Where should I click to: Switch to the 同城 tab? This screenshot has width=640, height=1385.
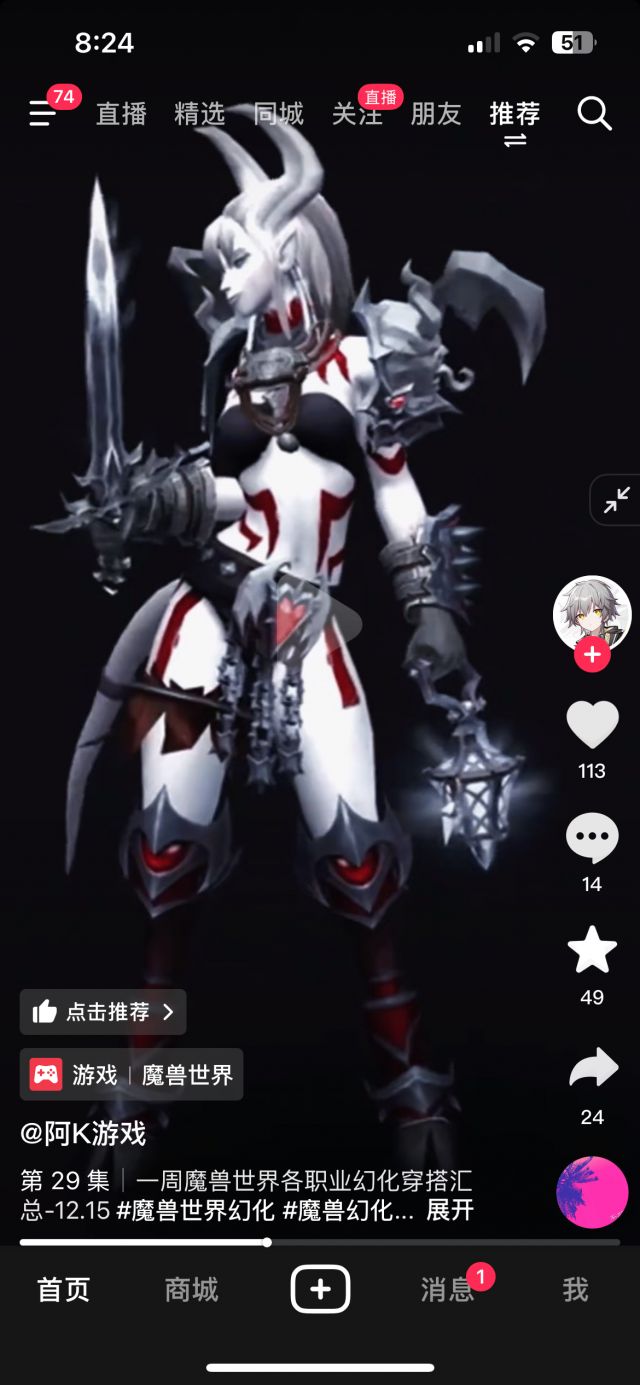[278, 114]
